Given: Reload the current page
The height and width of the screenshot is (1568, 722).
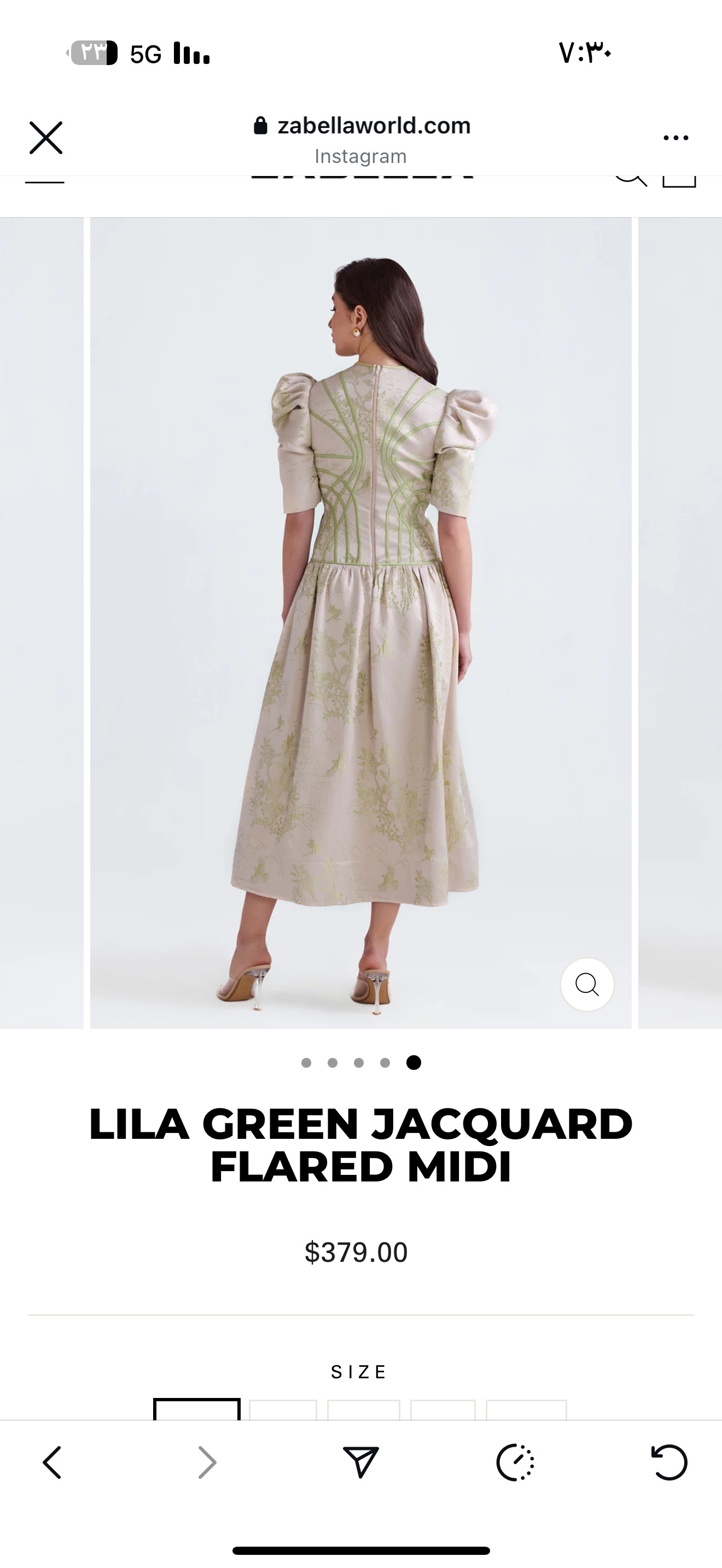Looking at the screenshot, I should (669, 1462).
